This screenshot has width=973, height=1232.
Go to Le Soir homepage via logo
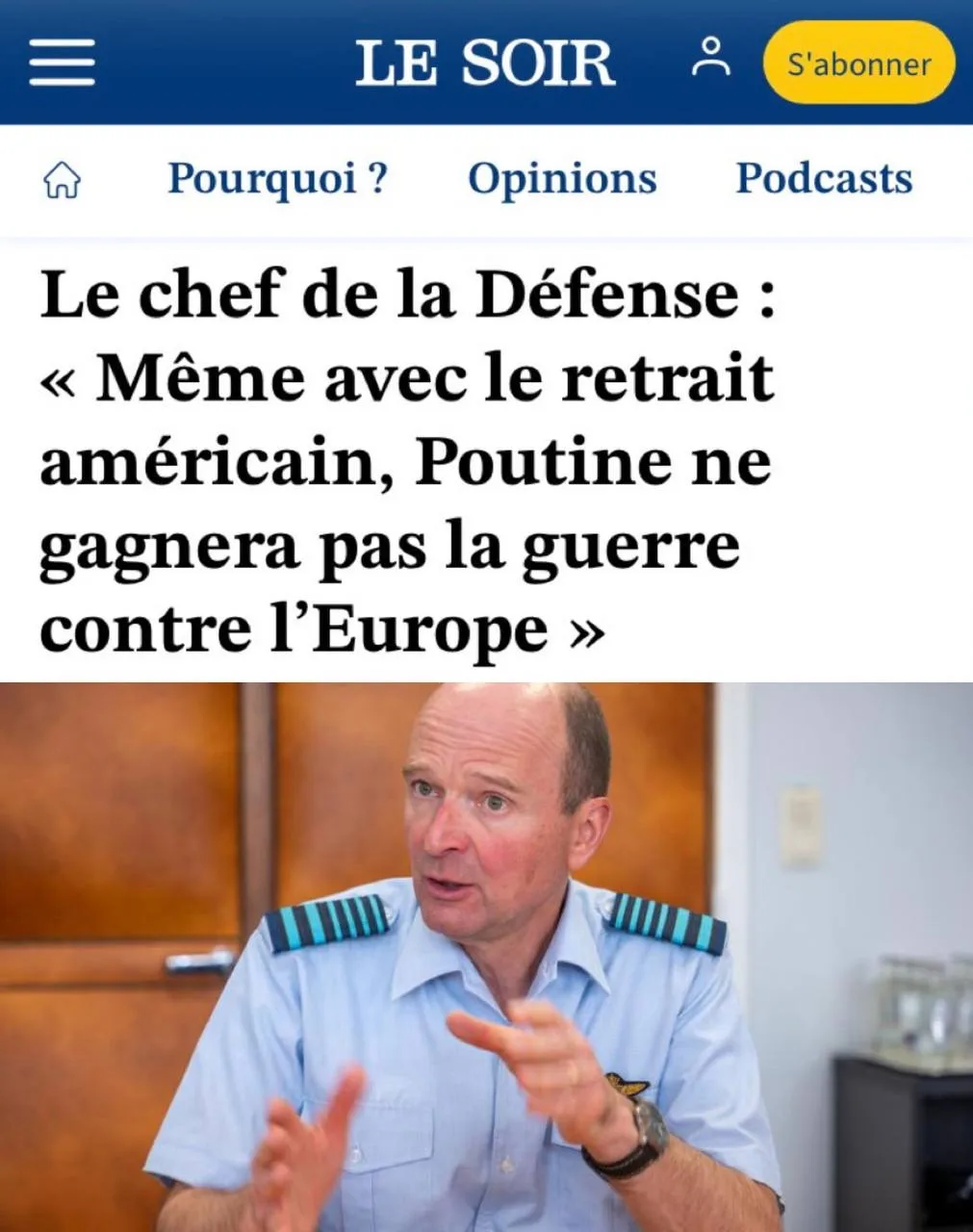click(484, 63)
